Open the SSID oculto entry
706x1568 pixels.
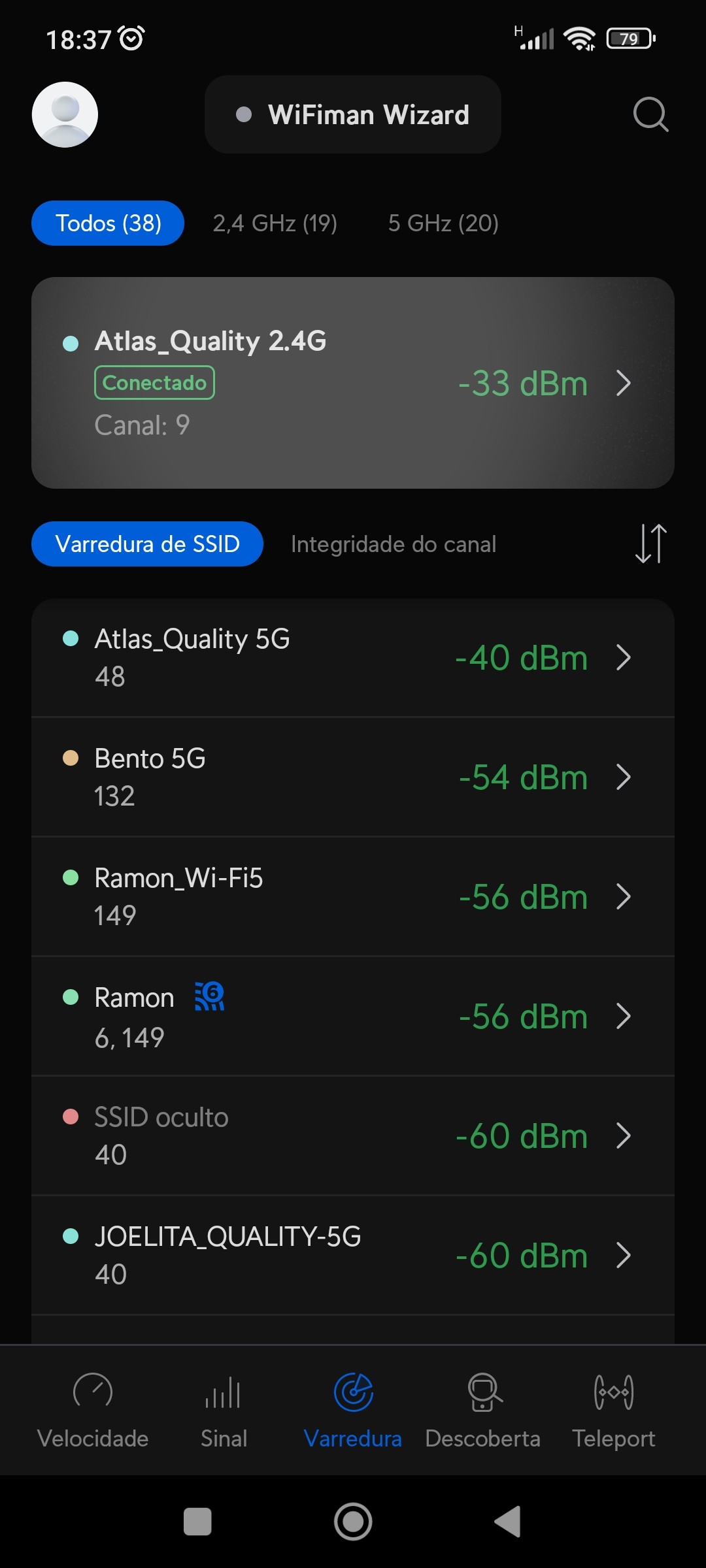coord(353,1135)
